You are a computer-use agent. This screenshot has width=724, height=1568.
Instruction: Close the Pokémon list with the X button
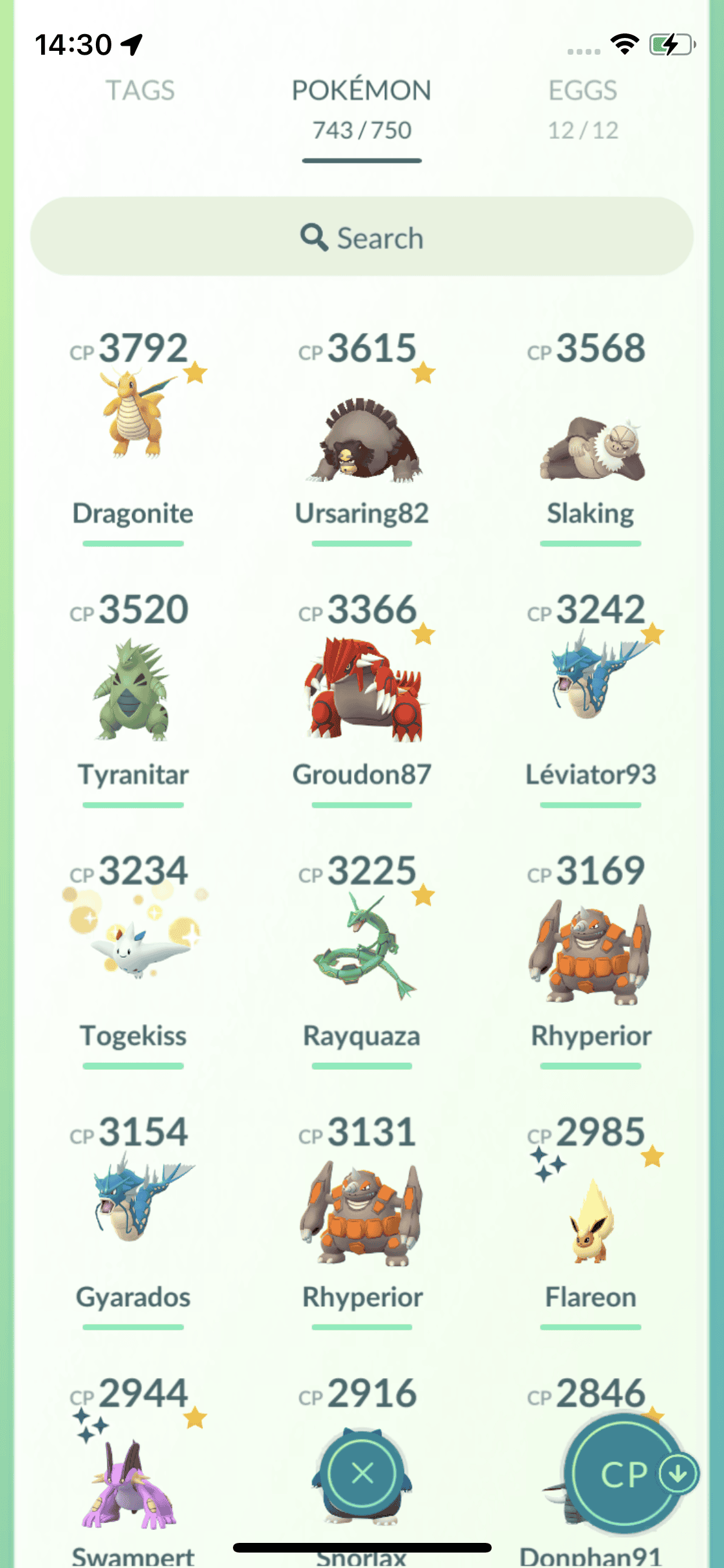(x=362, y=1472)
